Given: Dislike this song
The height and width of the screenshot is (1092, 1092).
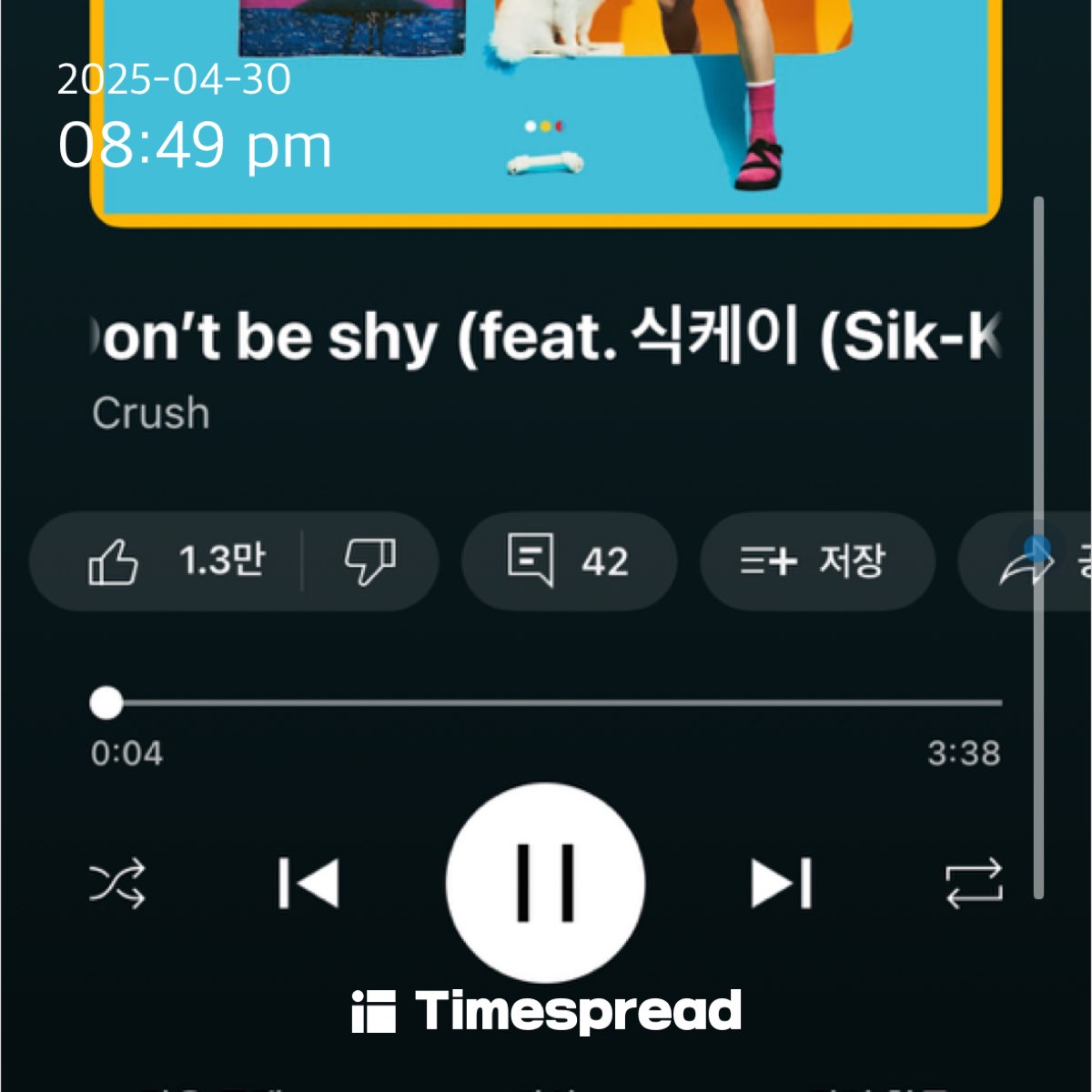Looking at the screenshot, I should point(369,561).
